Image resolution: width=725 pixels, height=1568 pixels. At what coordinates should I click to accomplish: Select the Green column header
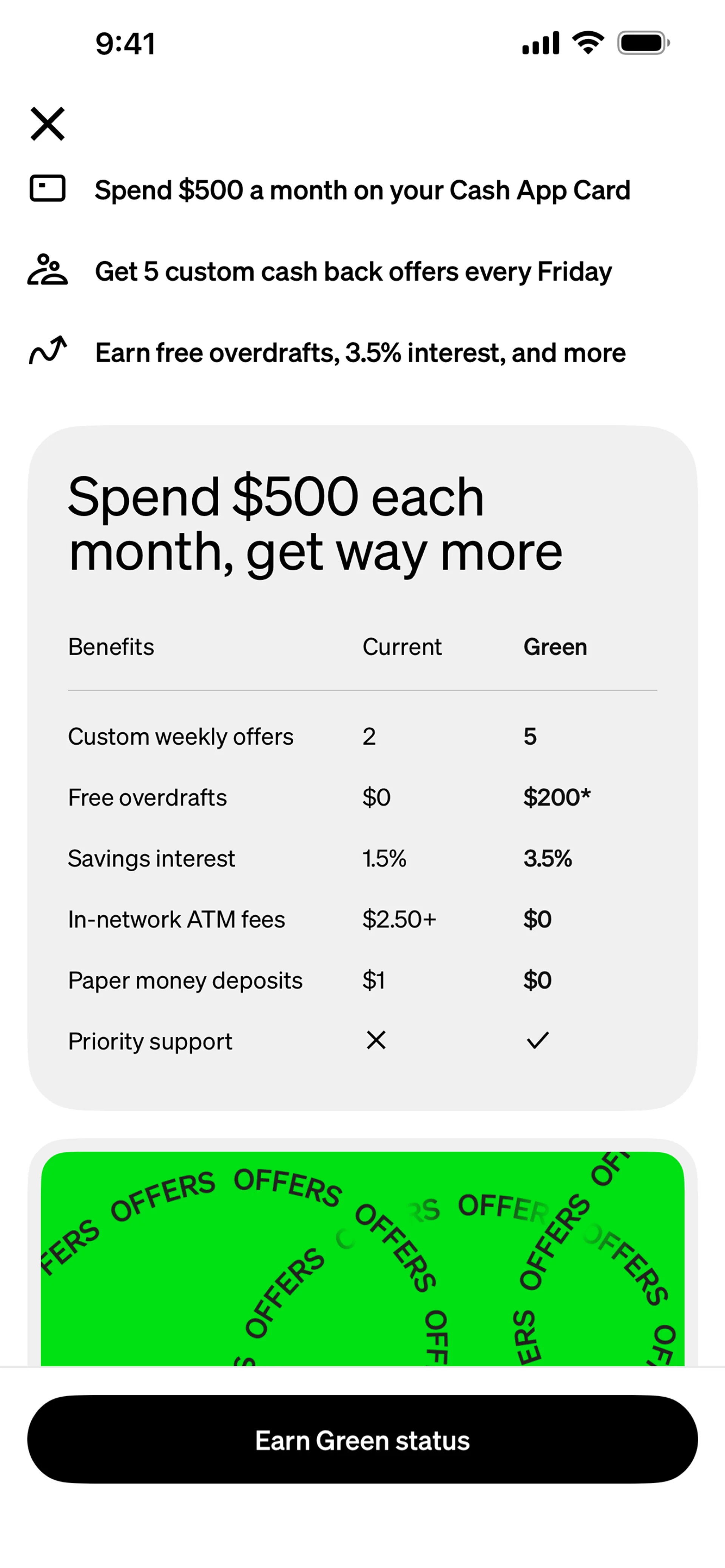click(555, 647)
